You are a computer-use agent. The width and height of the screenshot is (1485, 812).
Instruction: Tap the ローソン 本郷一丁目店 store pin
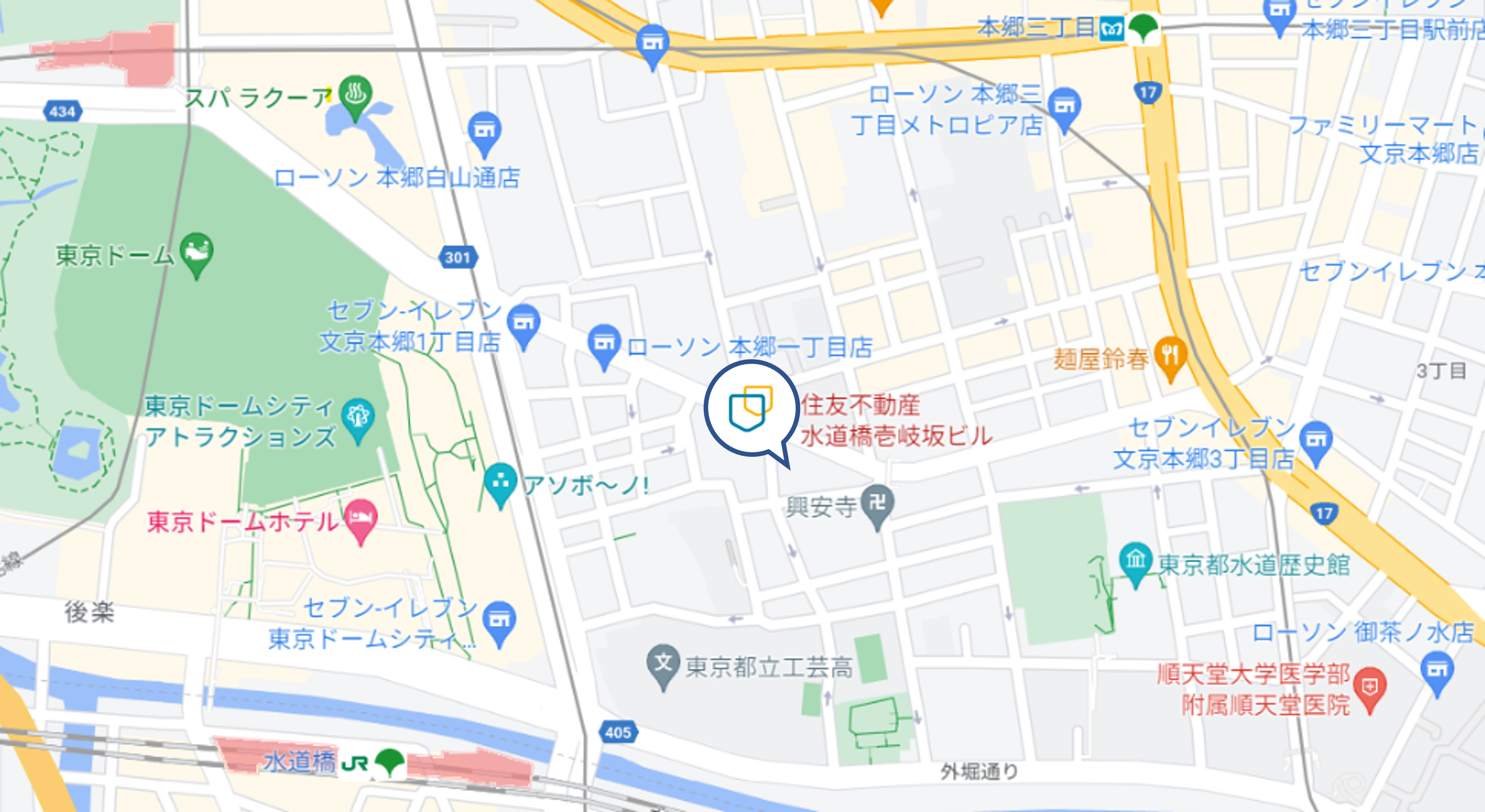pos(604,344)
